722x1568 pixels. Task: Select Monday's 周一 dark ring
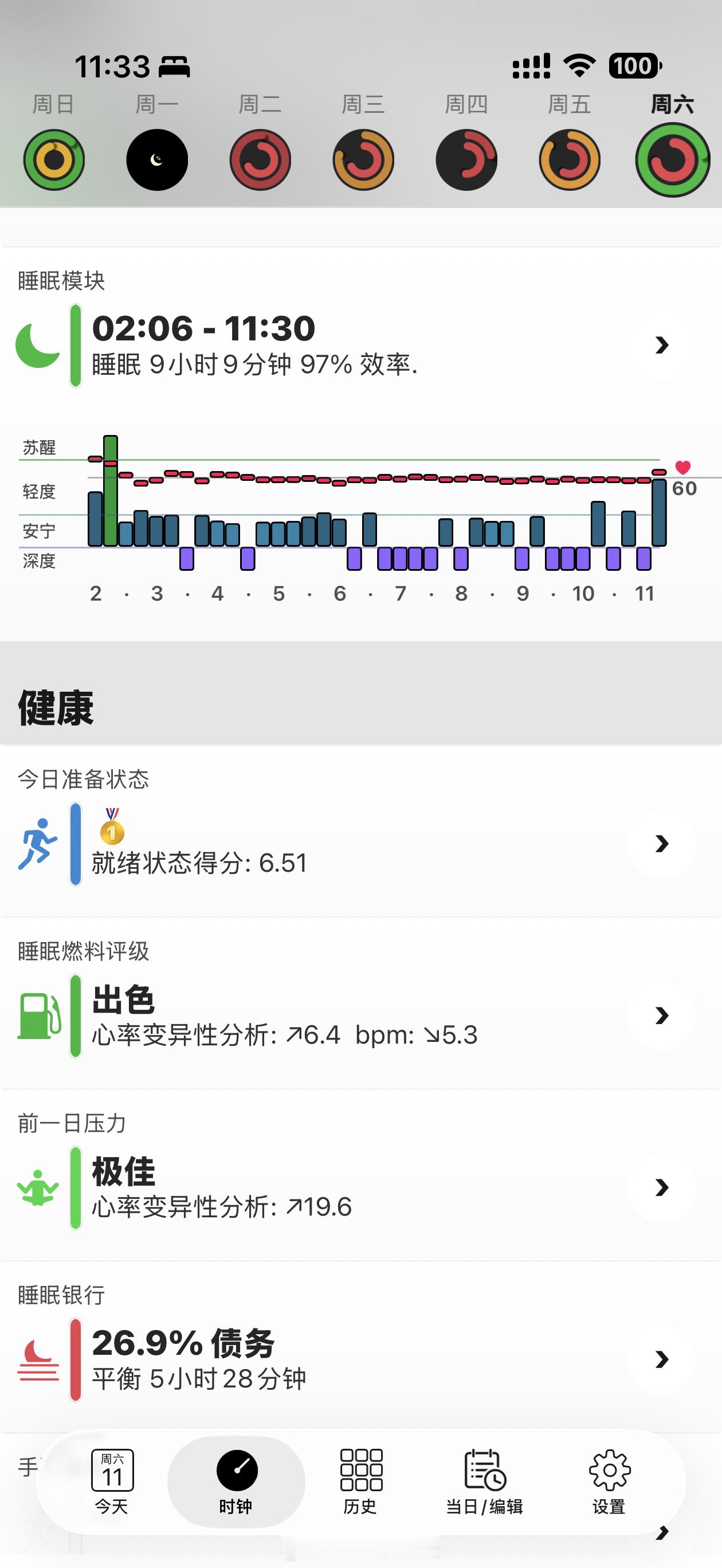coord(157,158)
